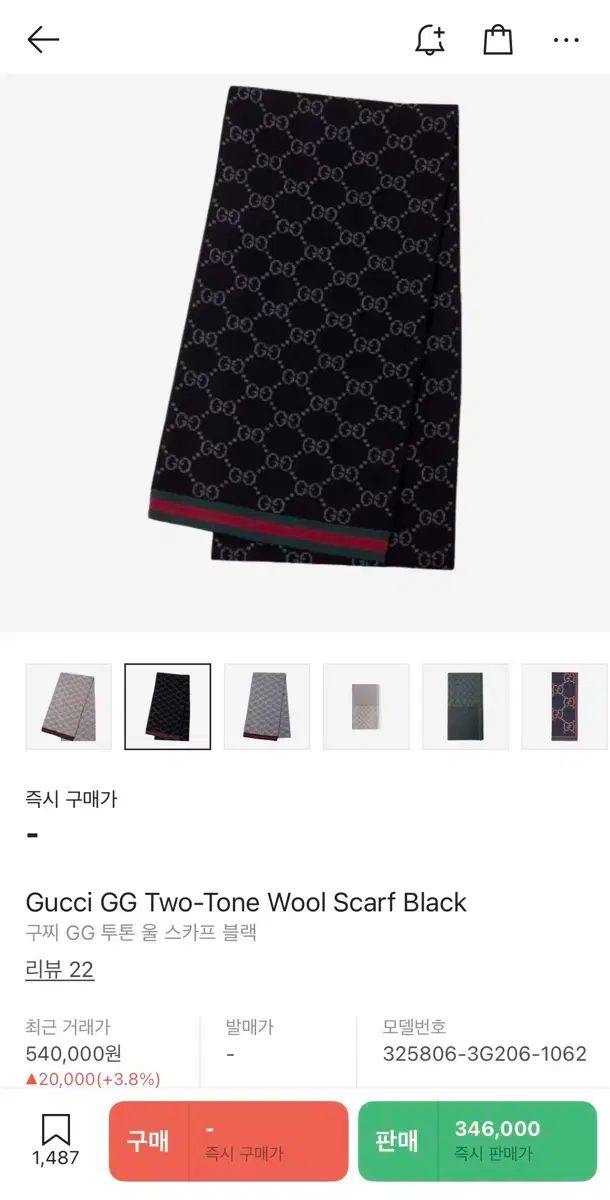Bookmark this scarf with 1,487 saves

click(56, 1140)
